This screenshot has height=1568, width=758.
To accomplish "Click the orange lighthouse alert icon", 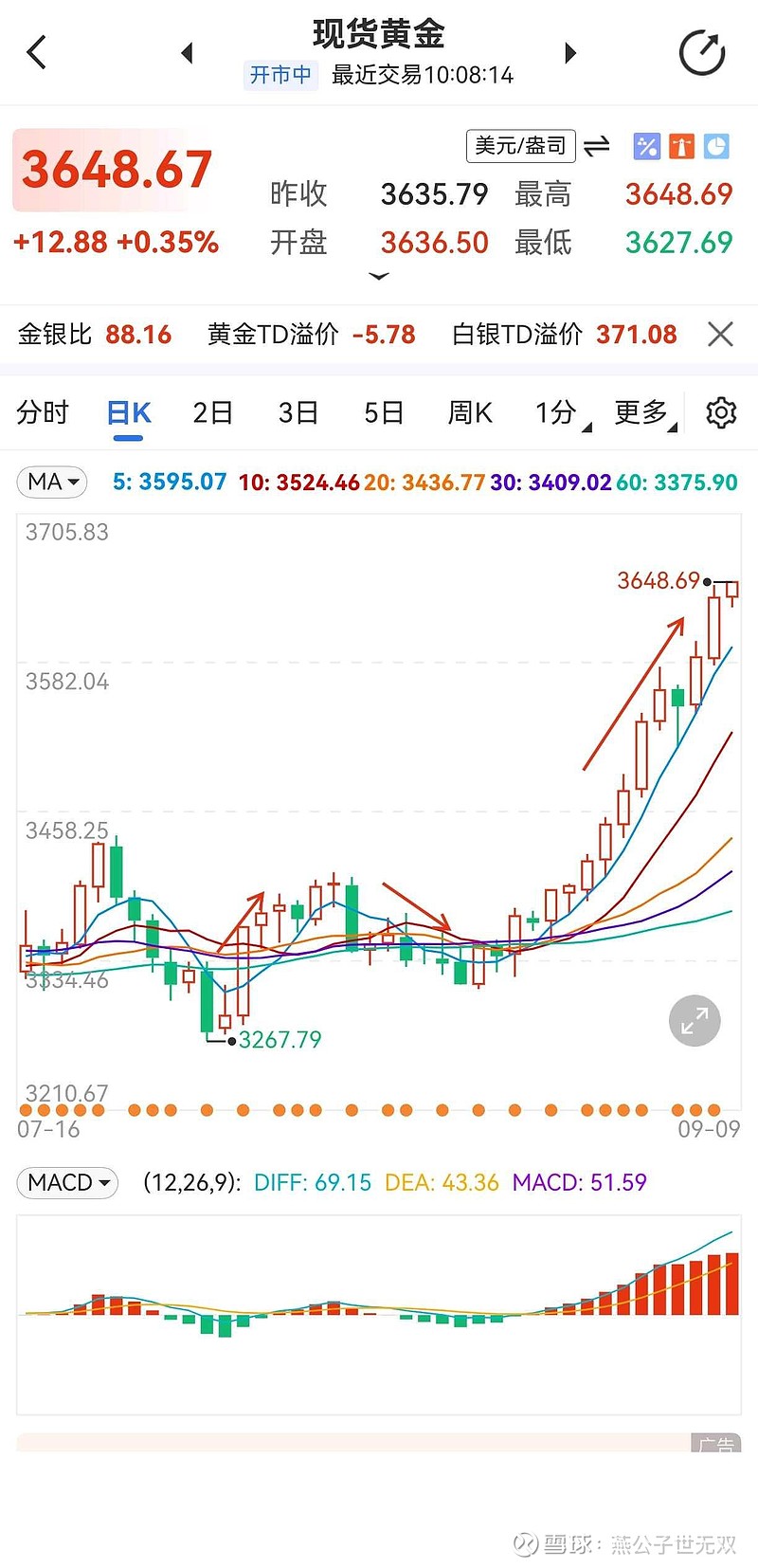I will click(x=680, y=146).
